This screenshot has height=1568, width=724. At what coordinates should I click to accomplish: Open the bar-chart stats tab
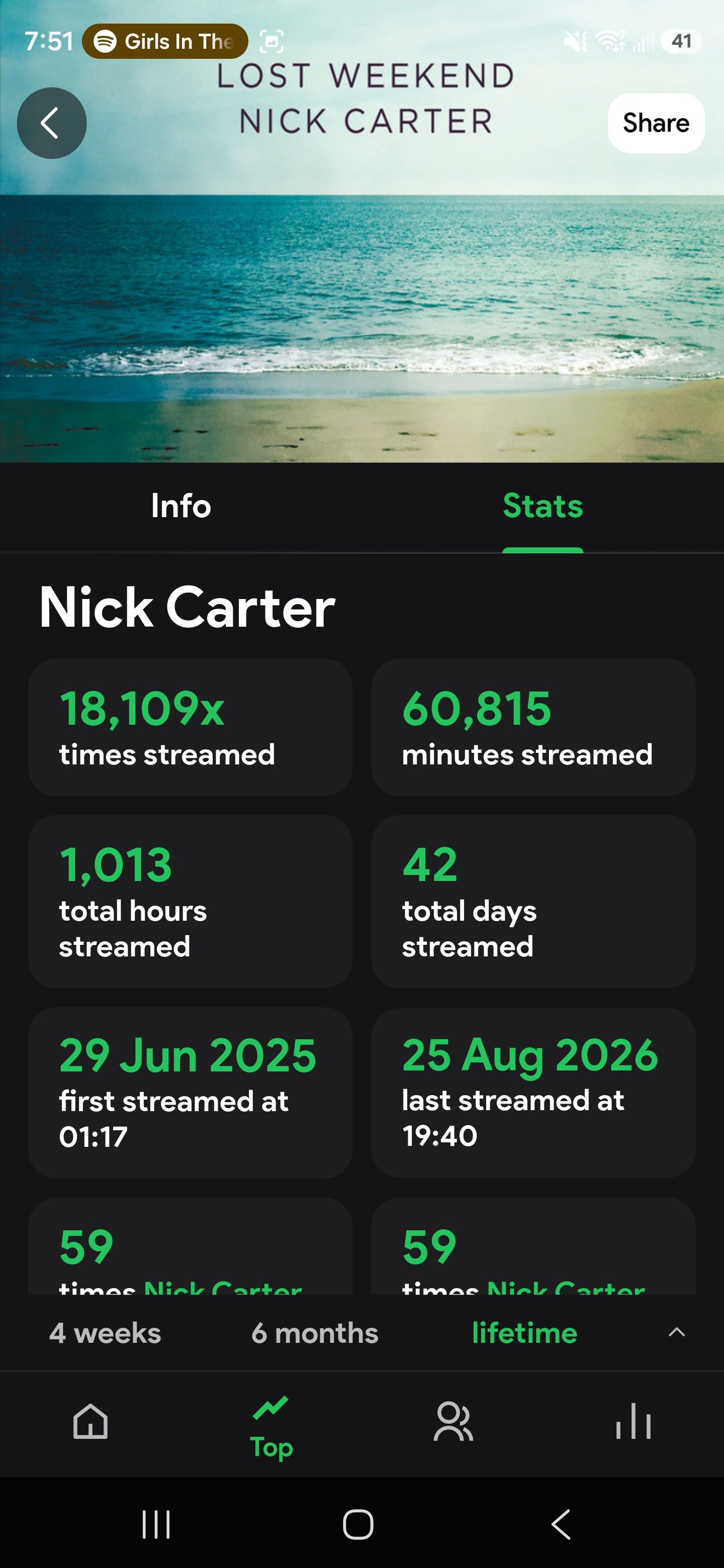(633, 1422)
